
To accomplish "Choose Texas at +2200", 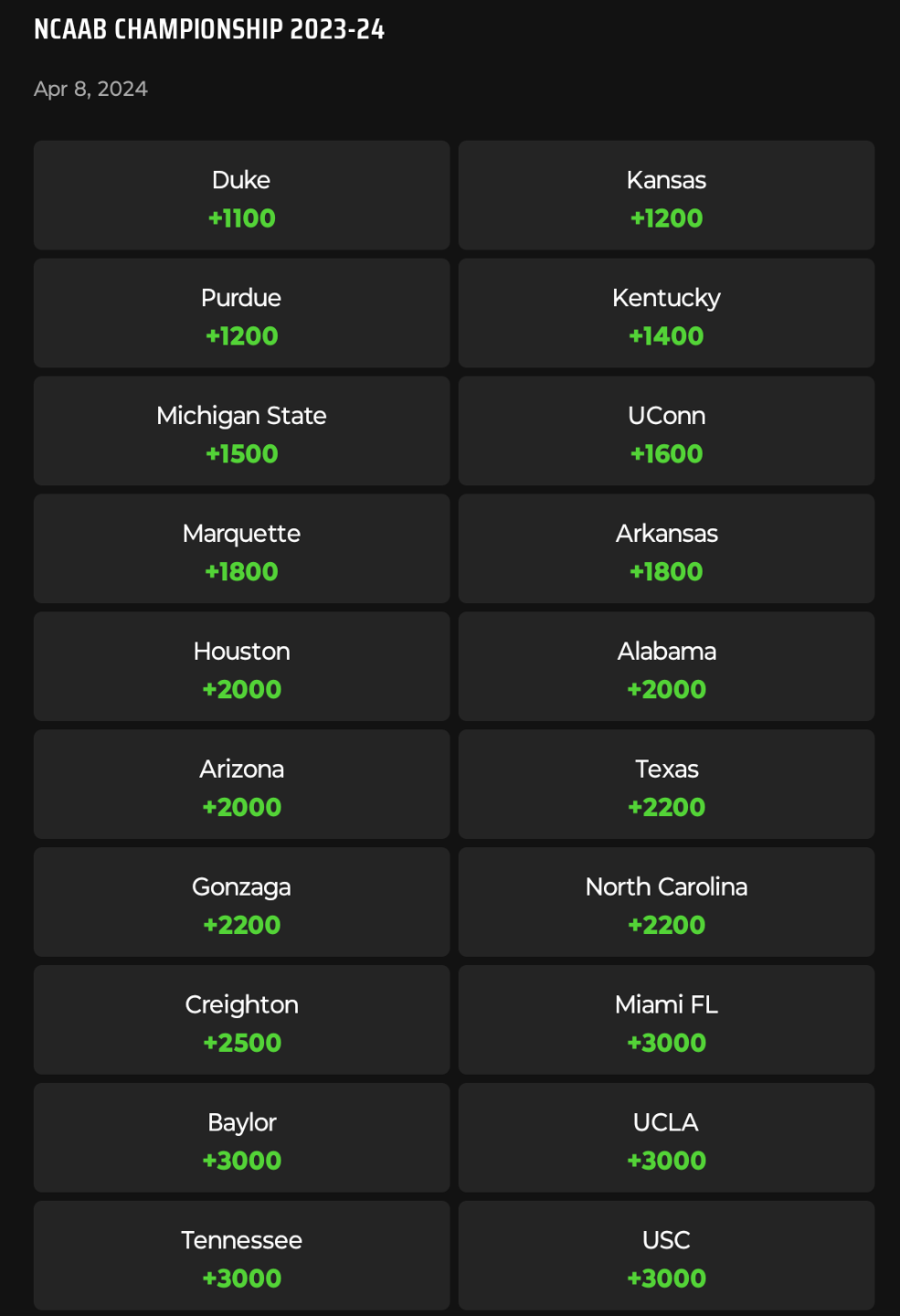I will (x=666, y=785).
